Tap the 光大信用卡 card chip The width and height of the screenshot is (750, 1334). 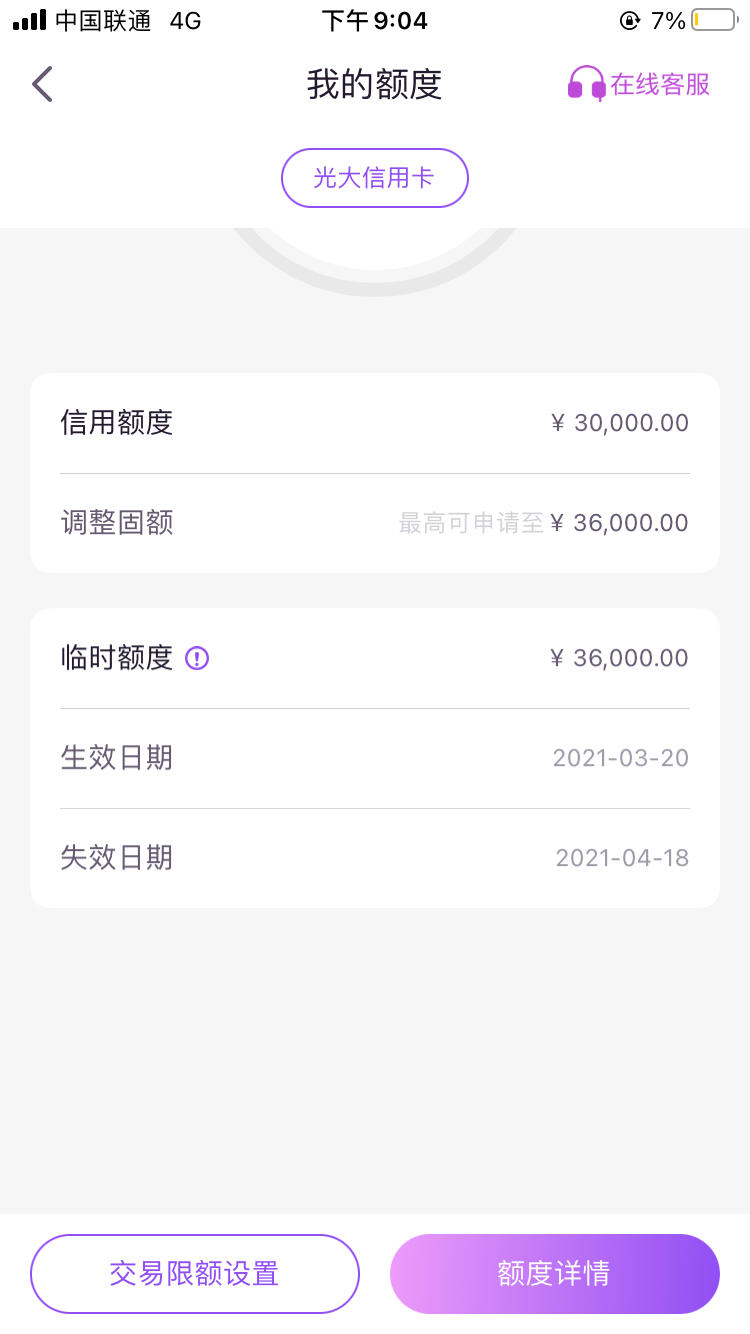375,178
